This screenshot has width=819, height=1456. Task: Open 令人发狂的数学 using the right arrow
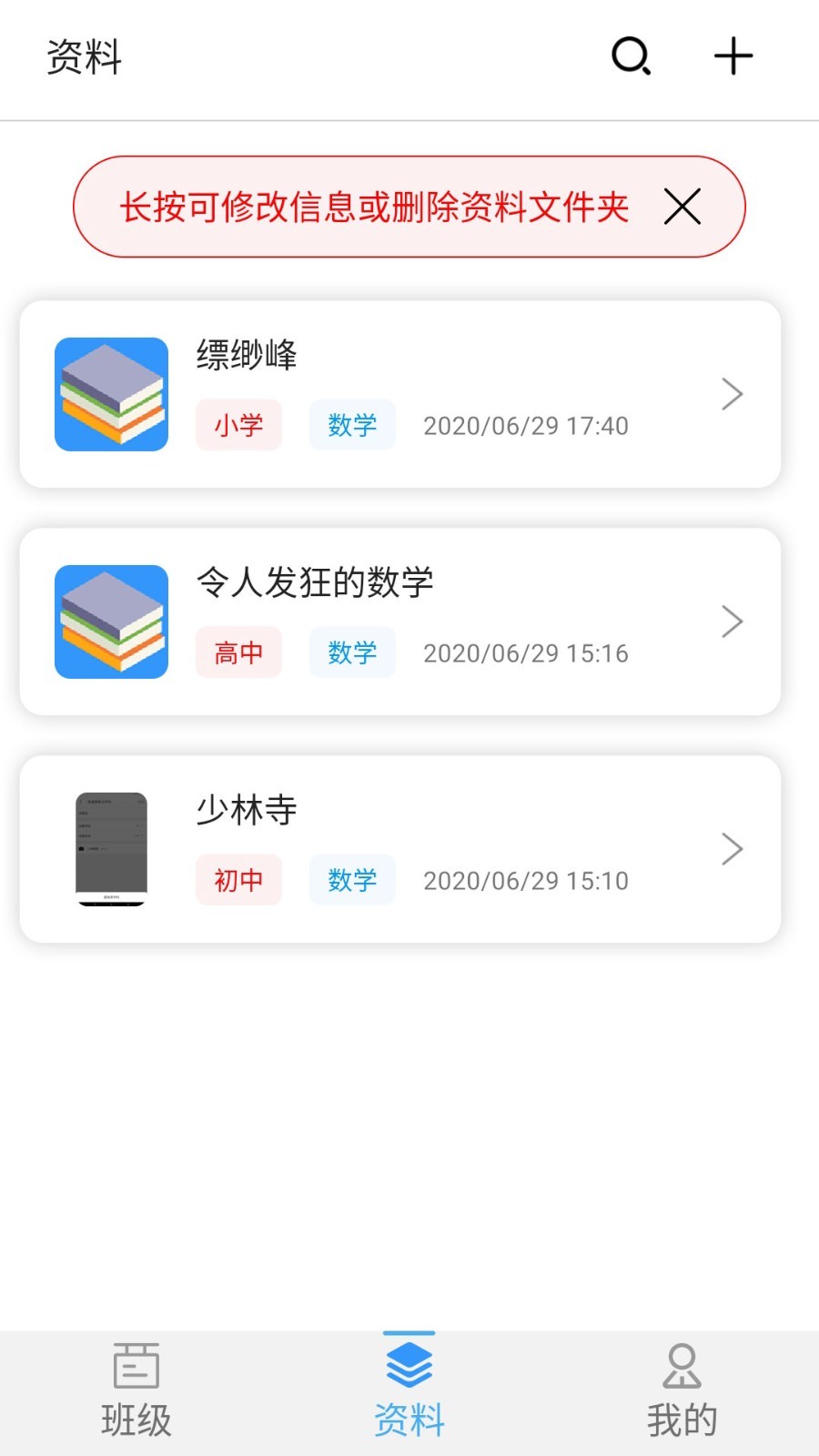click(x=733, y=621)
